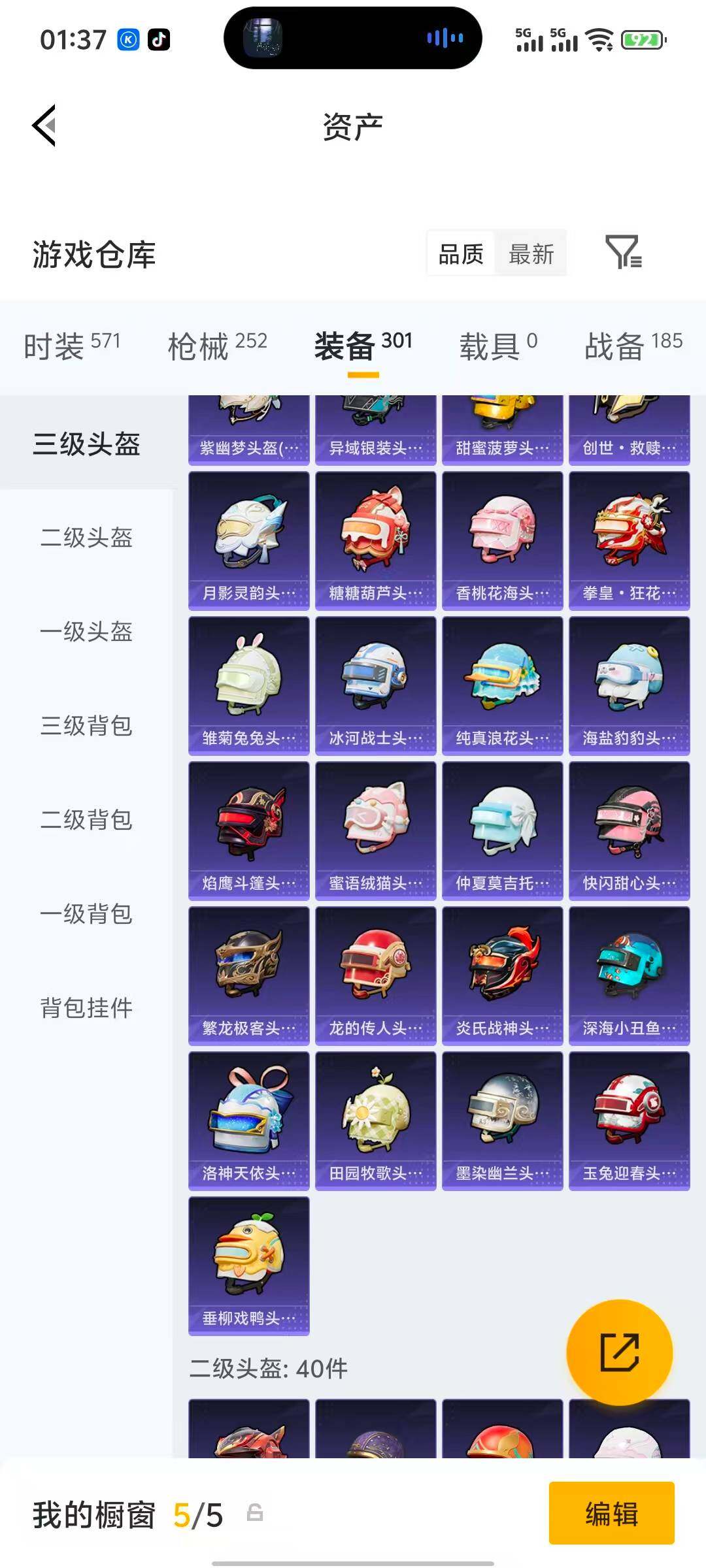
Task: Tap the cellular signal strength indicator
Action: (531, 41)
